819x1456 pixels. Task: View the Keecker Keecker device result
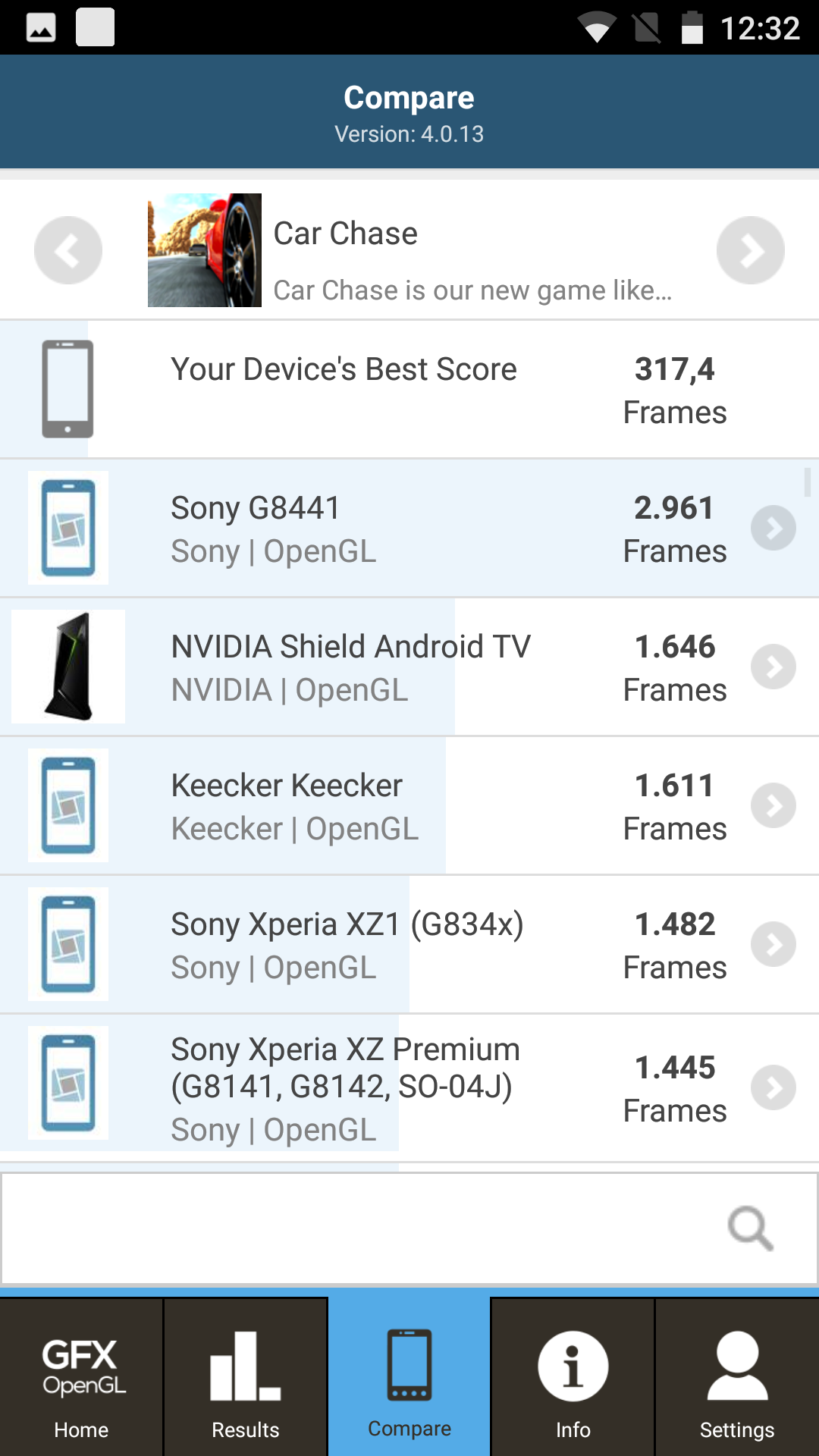(409, 805)
